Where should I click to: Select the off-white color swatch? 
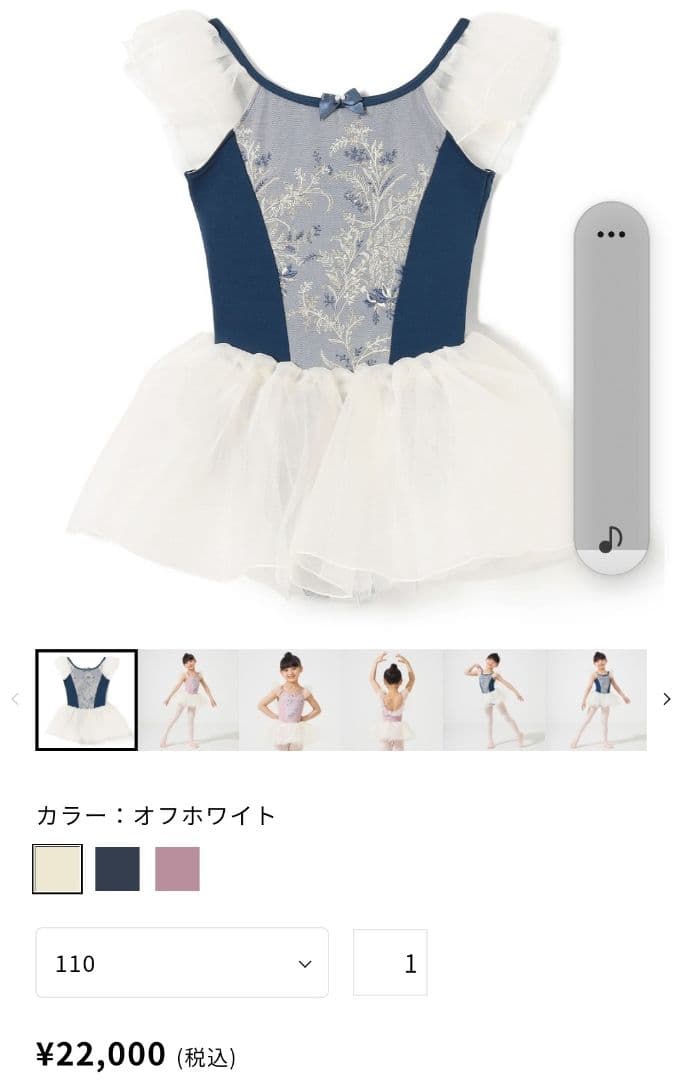pos(57,869)
